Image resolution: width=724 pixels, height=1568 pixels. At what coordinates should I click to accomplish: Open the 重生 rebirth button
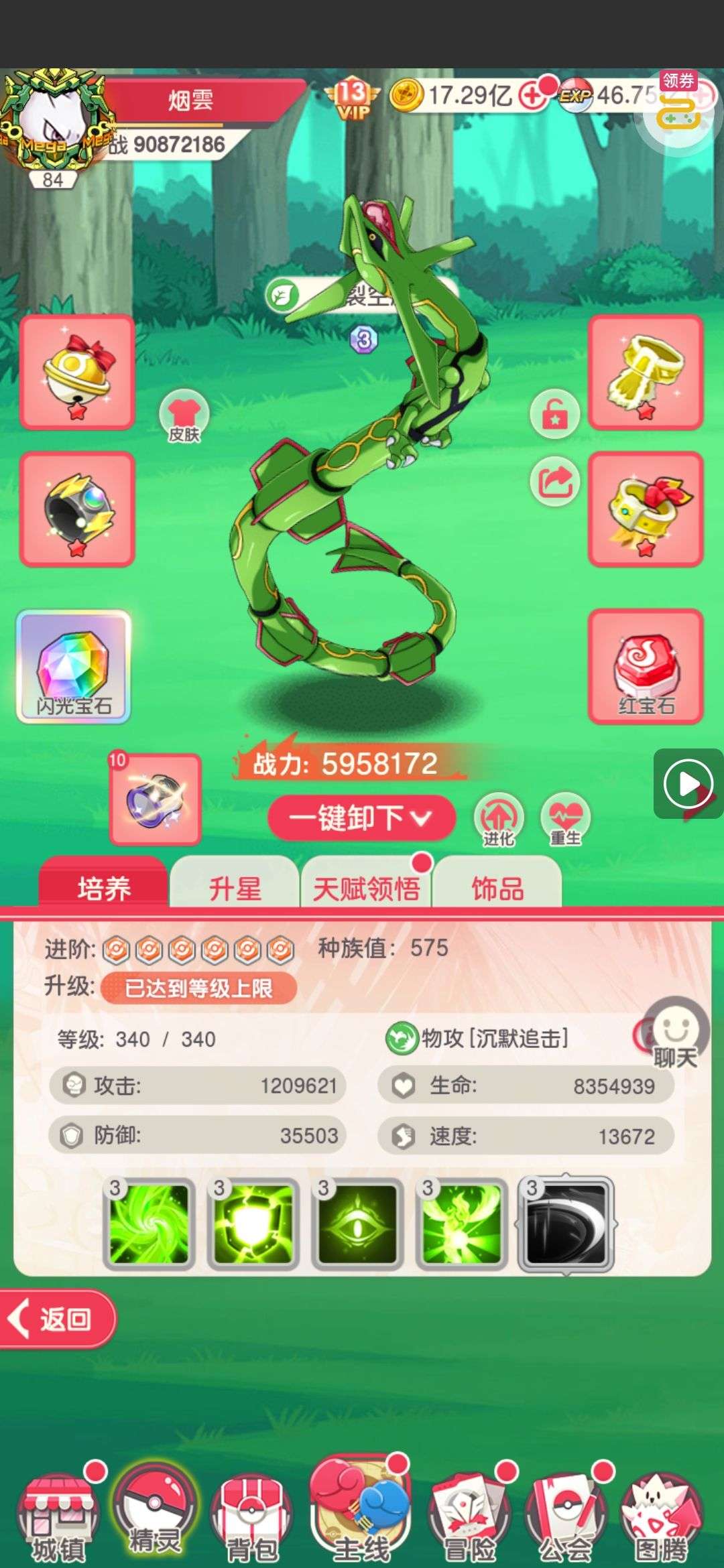[x=566, y=819]
